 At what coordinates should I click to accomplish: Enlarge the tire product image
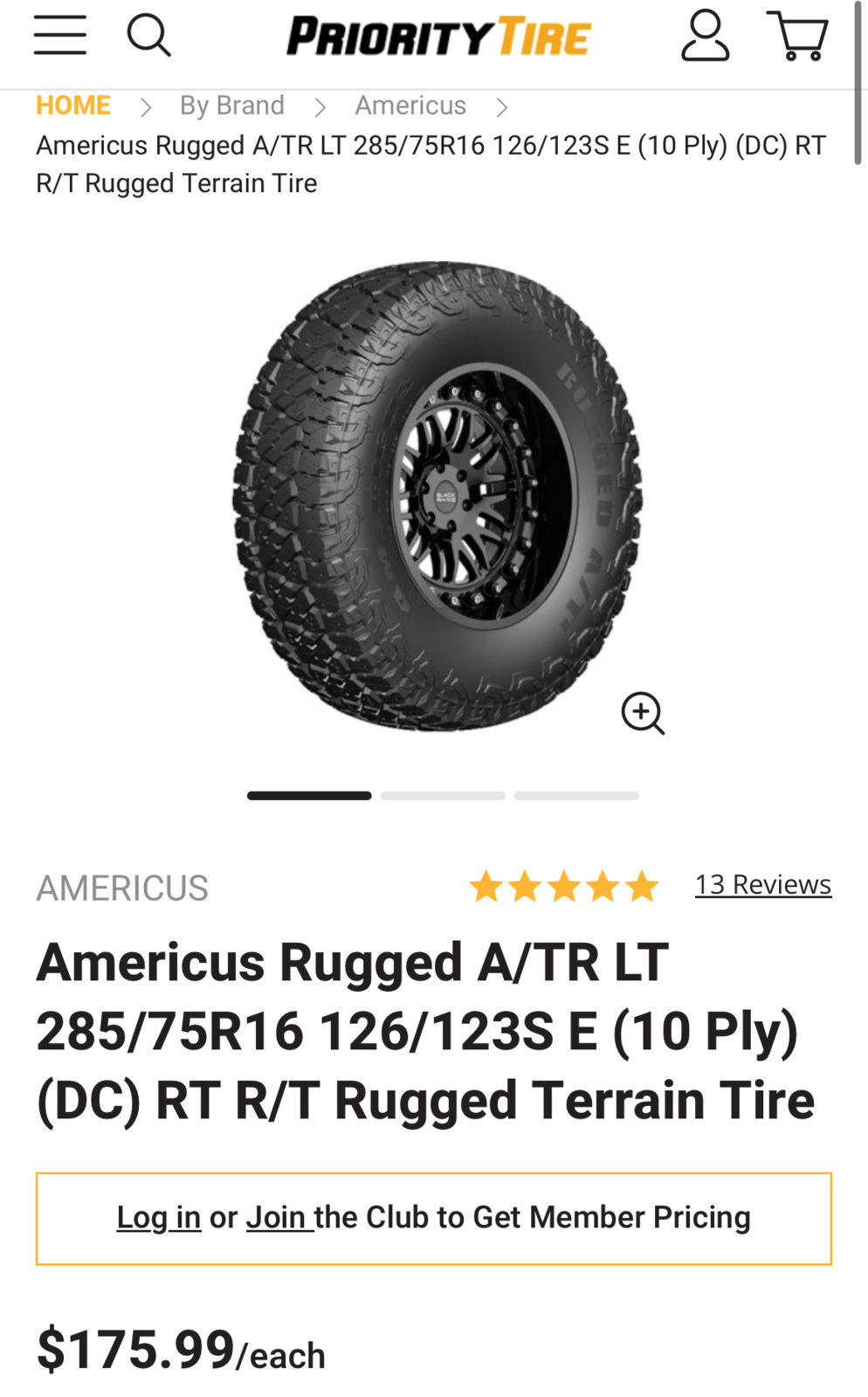click(x=437, y=496)
